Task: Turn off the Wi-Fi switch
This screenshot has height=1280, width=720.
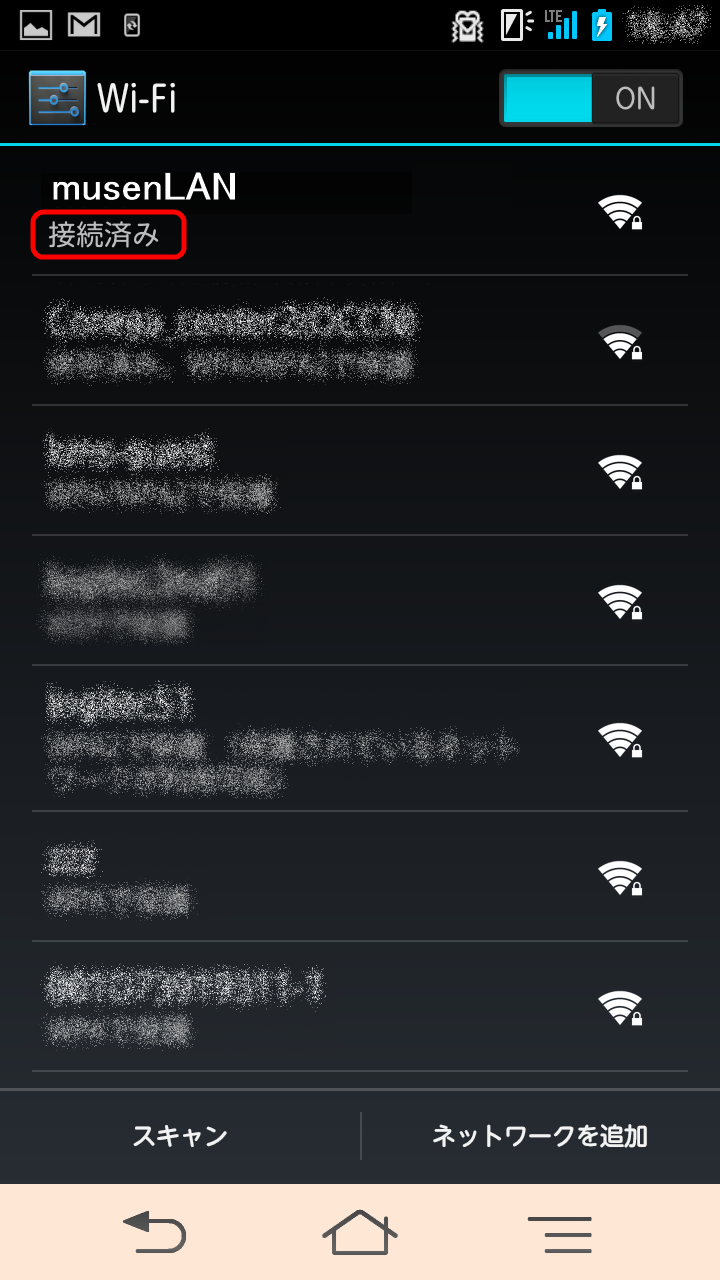Action: [x=591, y=98]
